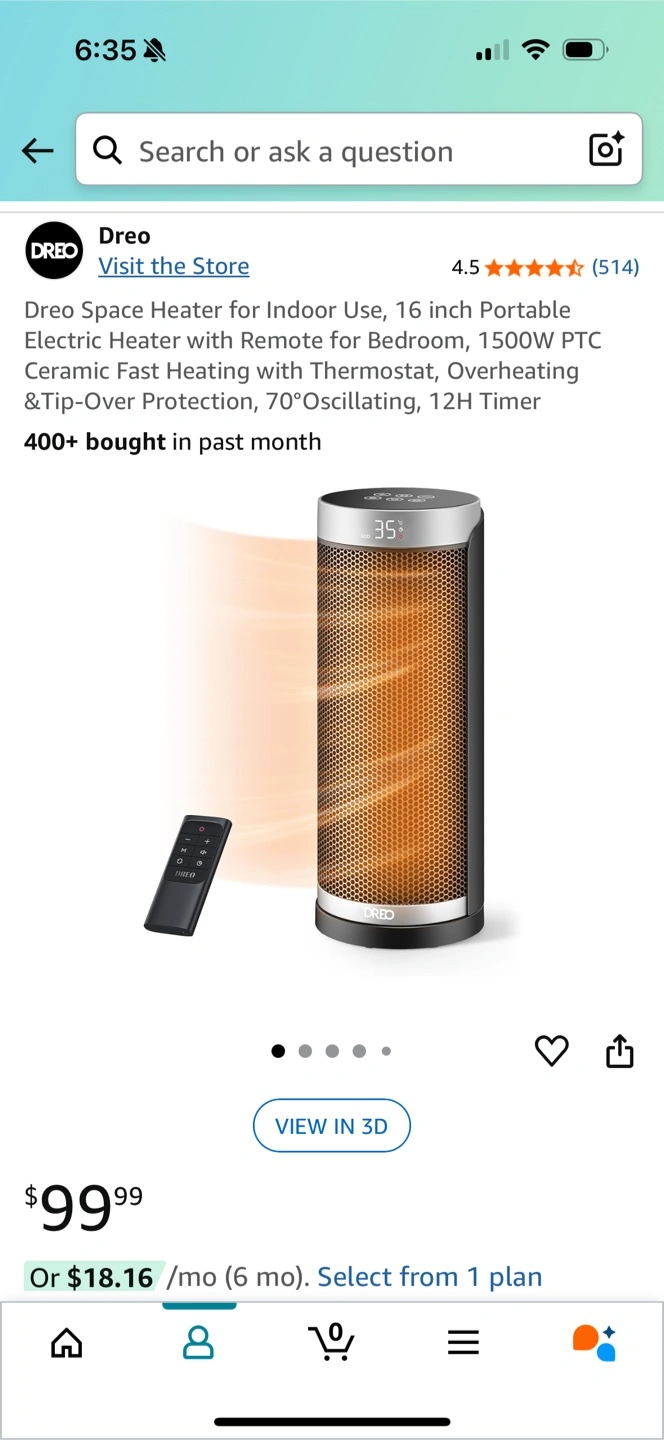The height and width of the screenshot is (1440, 664).
Task: Open camera lens search icon
Action: click(x=606, y=150)
